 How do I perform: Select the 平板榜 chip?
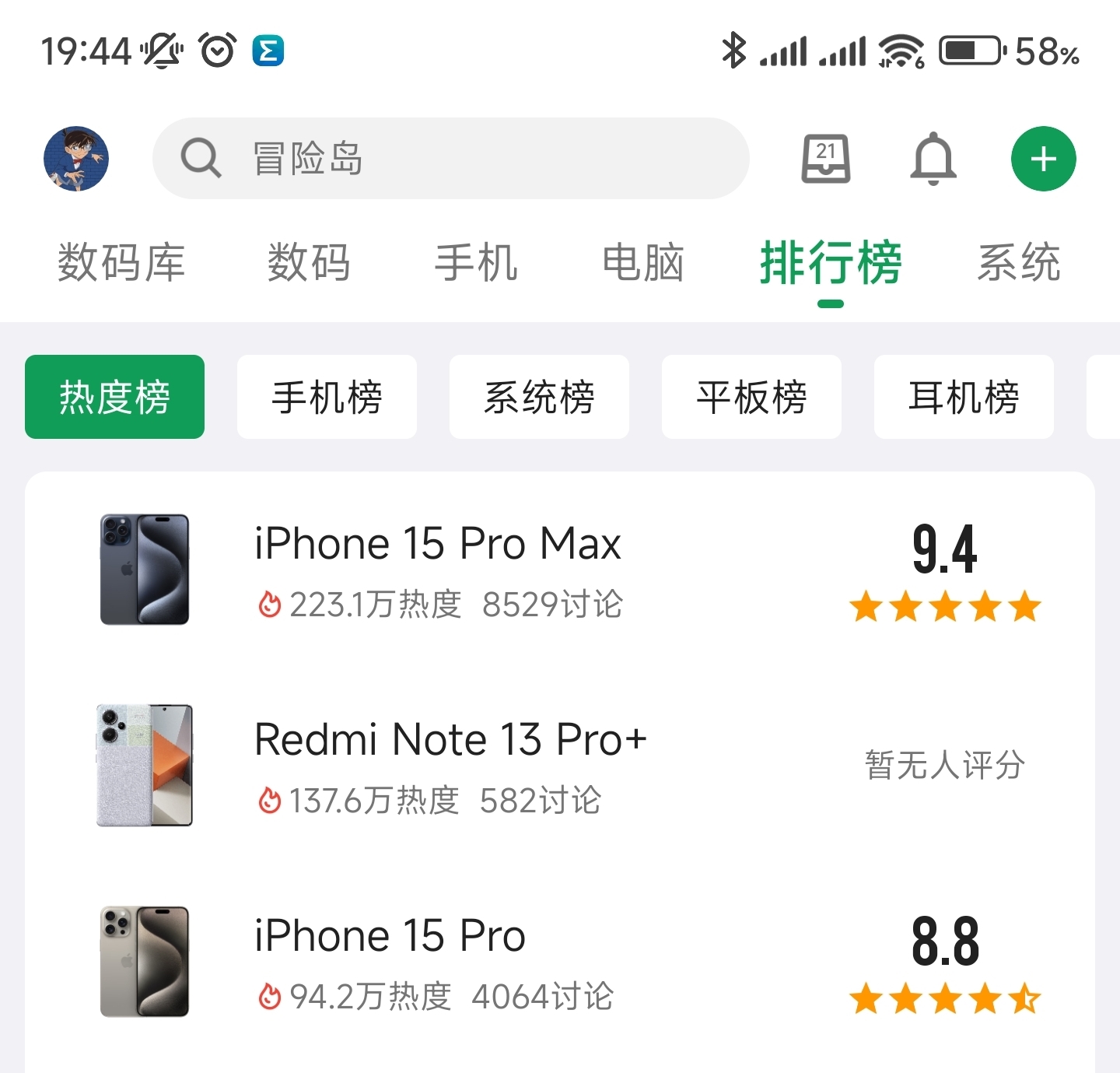click(x=751, y=397)
